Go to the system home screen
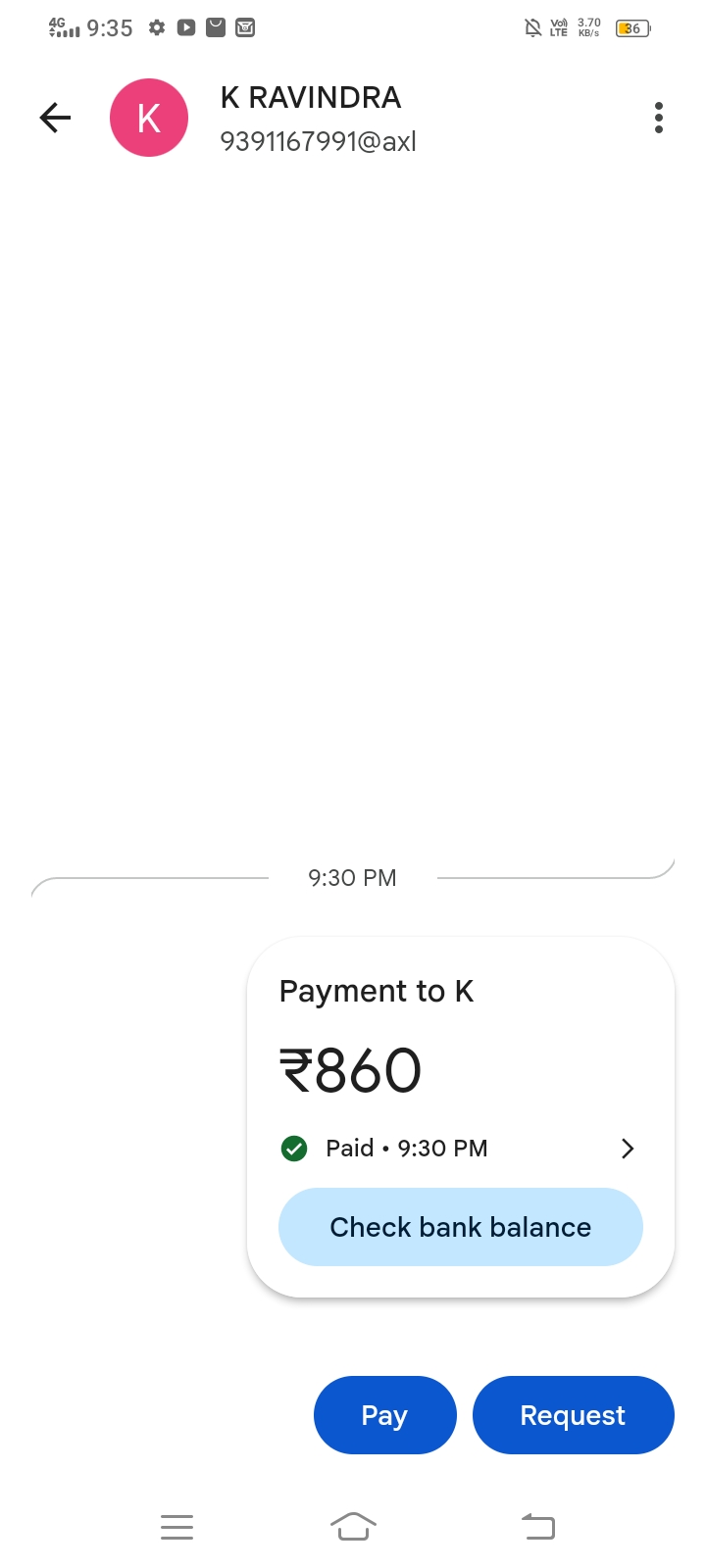Viewport: 706px width, 1568px height. pyautogui.click(x=353, y=1526)
